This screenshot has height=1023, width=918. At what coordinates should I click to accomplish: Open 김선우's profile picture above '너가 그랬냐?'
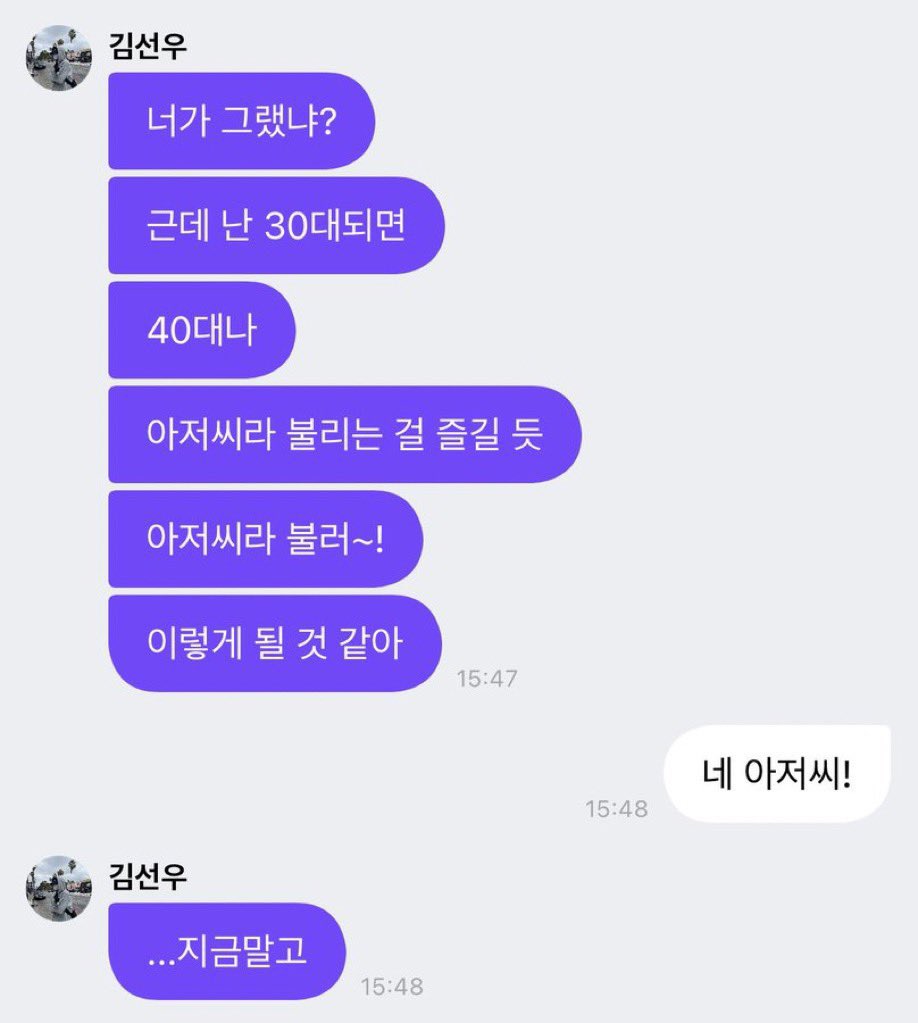tap(59, 58)
